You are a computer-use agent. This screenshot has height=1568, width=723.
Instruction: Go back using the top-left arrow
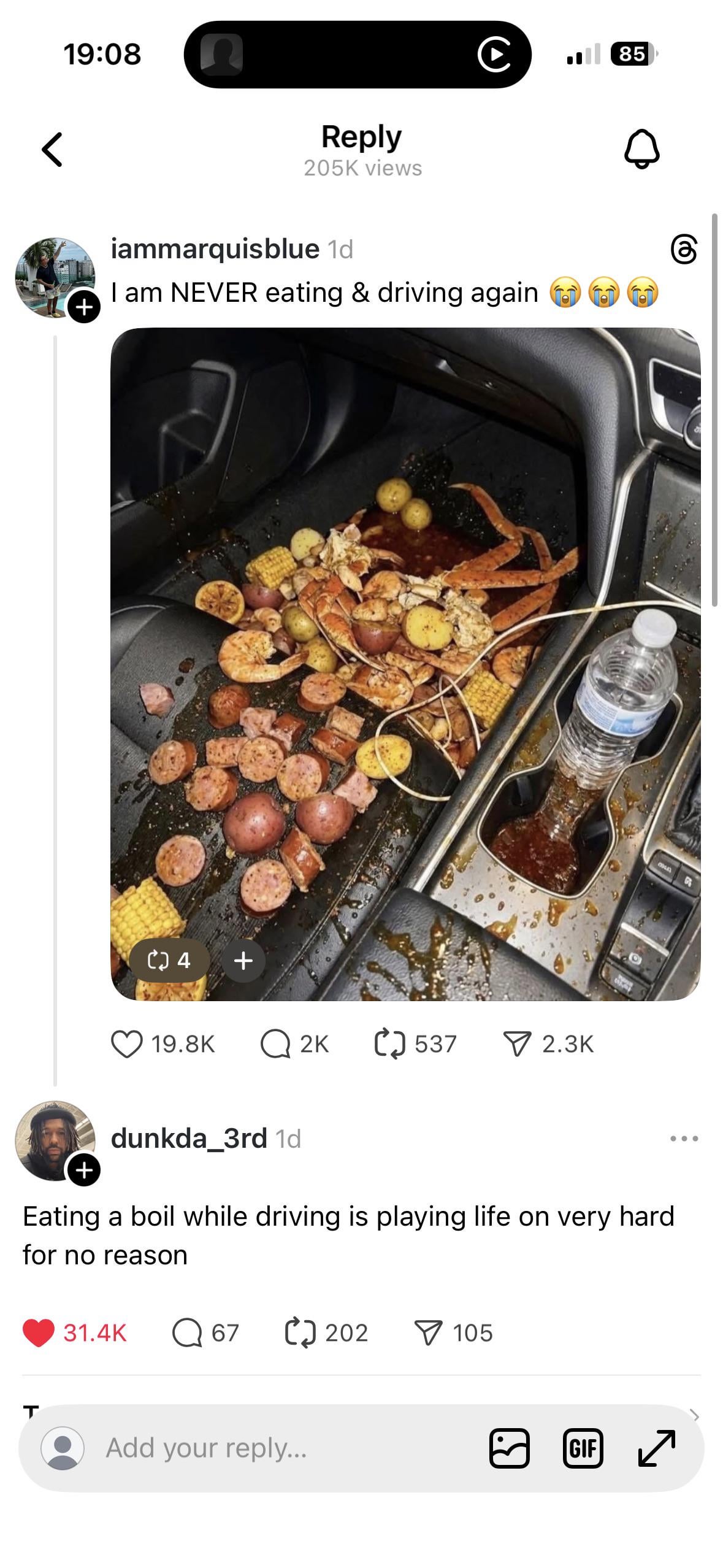52,149
